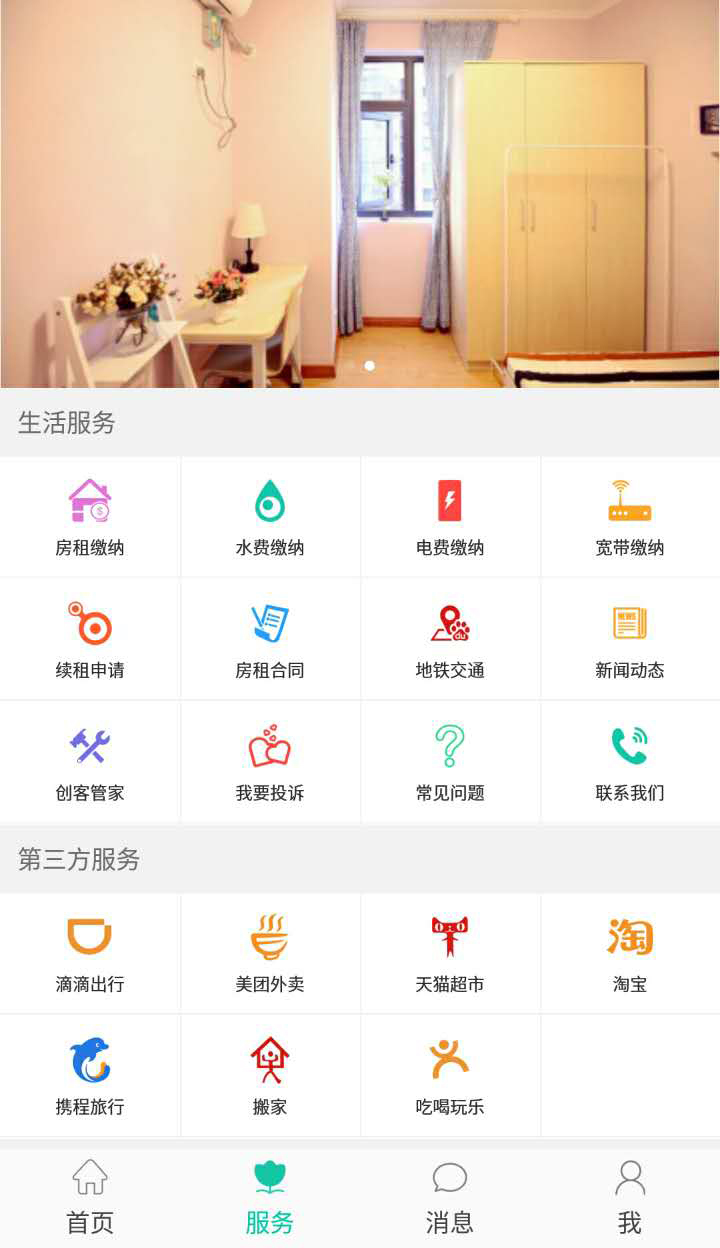Screen dimensions: 720x1248
Task: Open 房租缴纳 rent payment
Action: [90, 517]
